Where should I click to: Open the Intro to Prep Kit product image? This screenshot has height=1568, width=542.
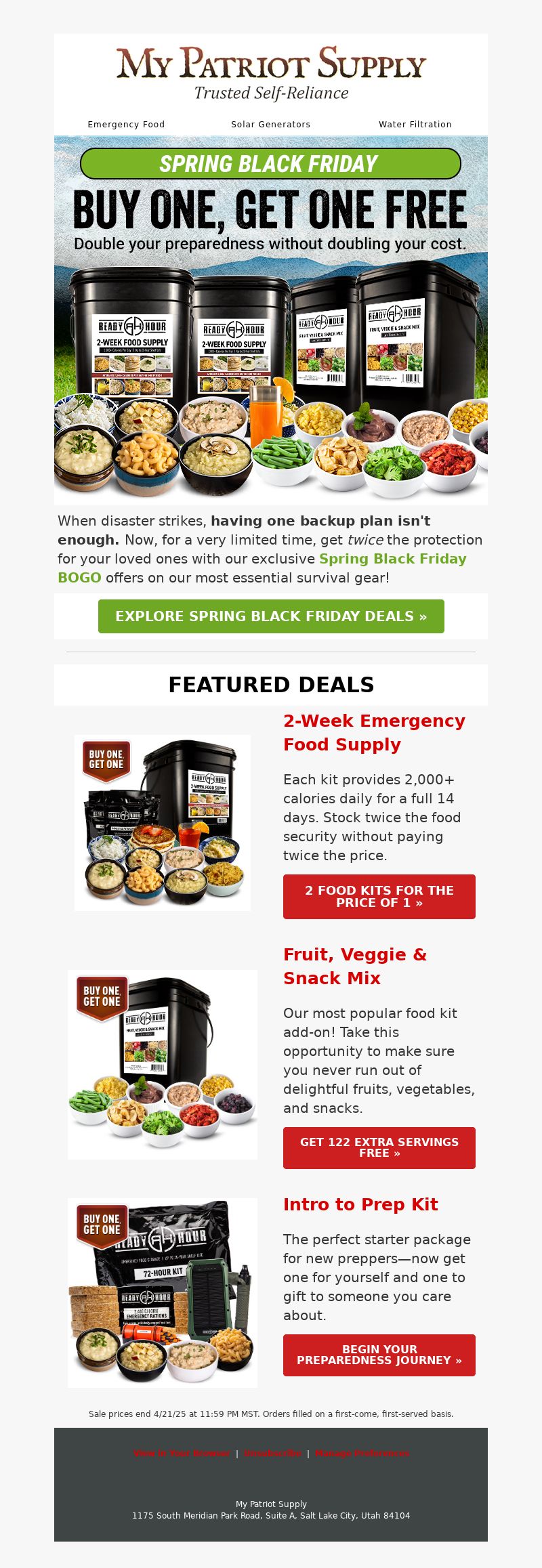click(163, 1292)
